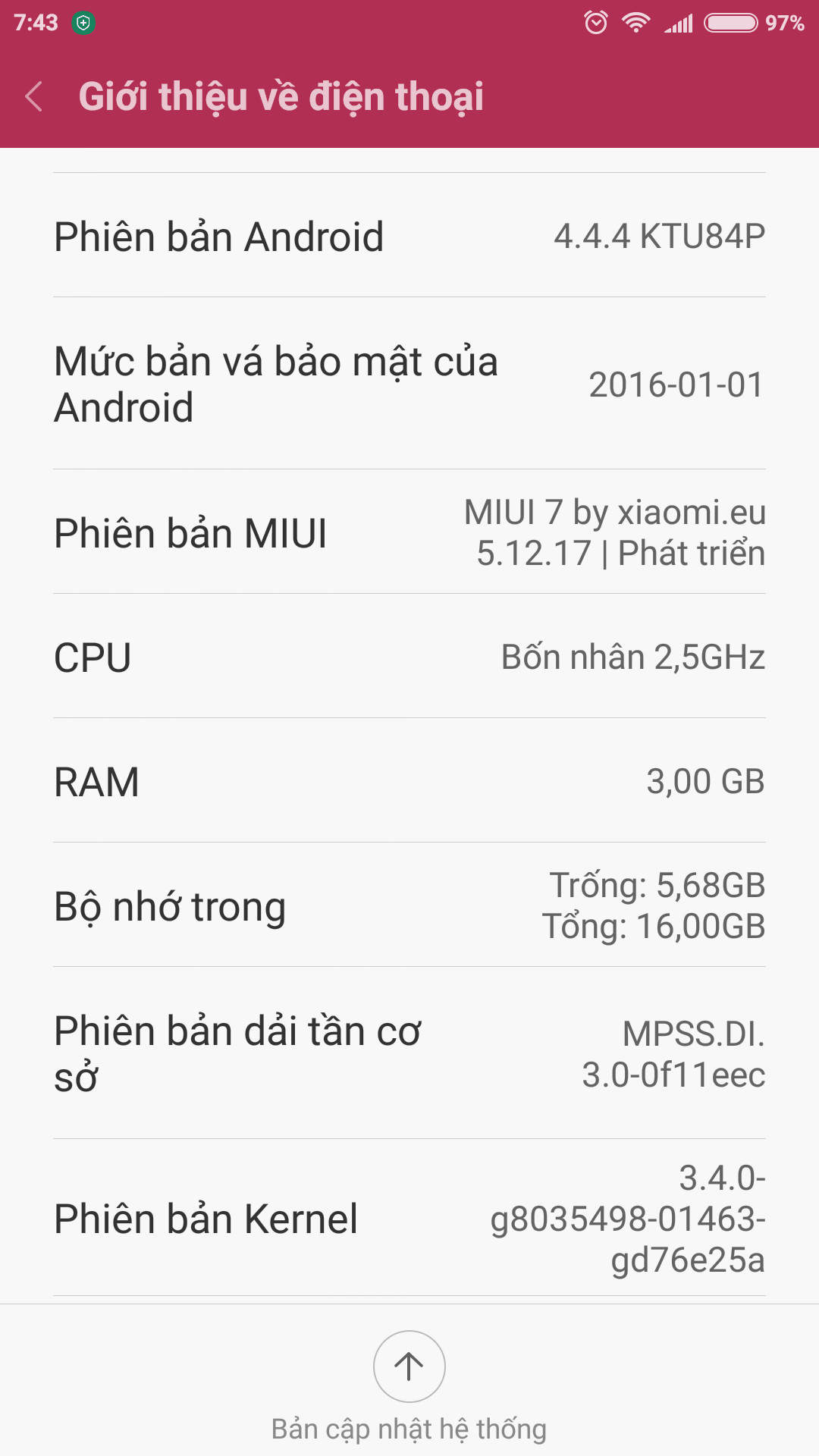Tap the Phiên bản MIUI row
Screen dimensions: 819x1456
point(409,532)
